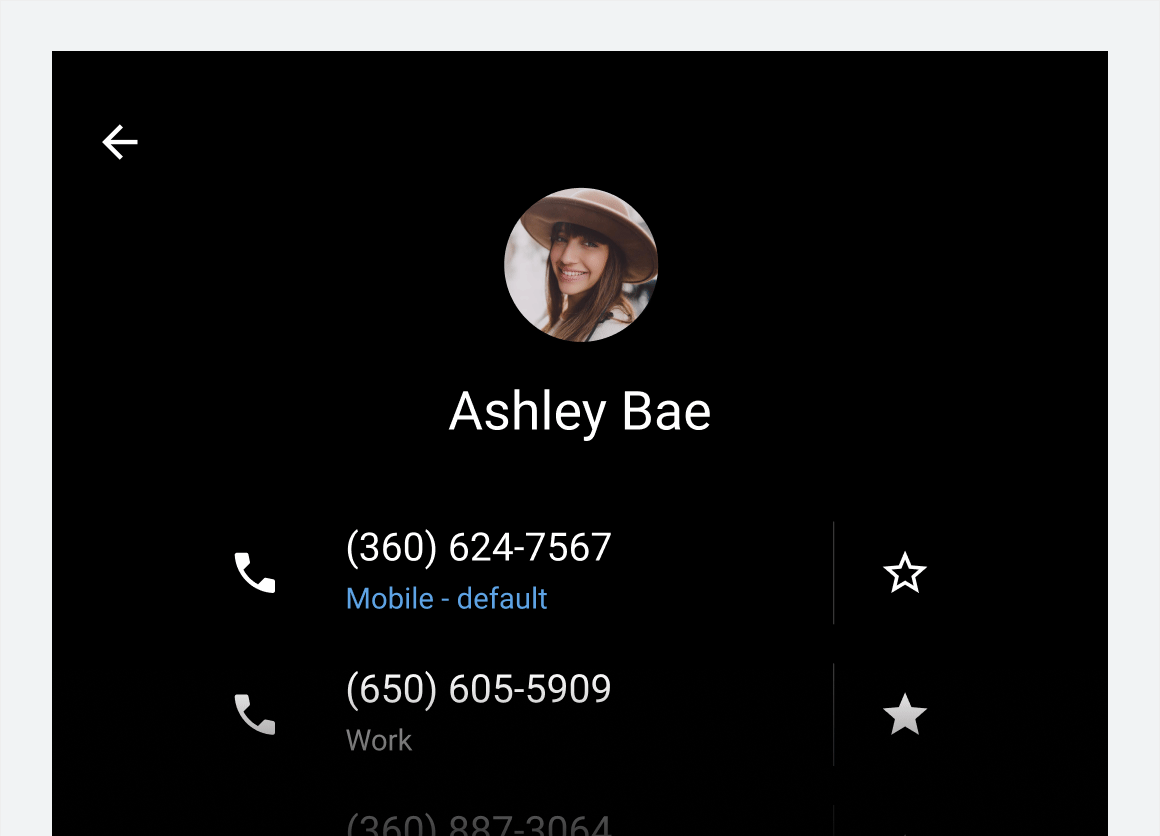Unfavorite the (650) 605-5909 work number

tap(904, 714)
